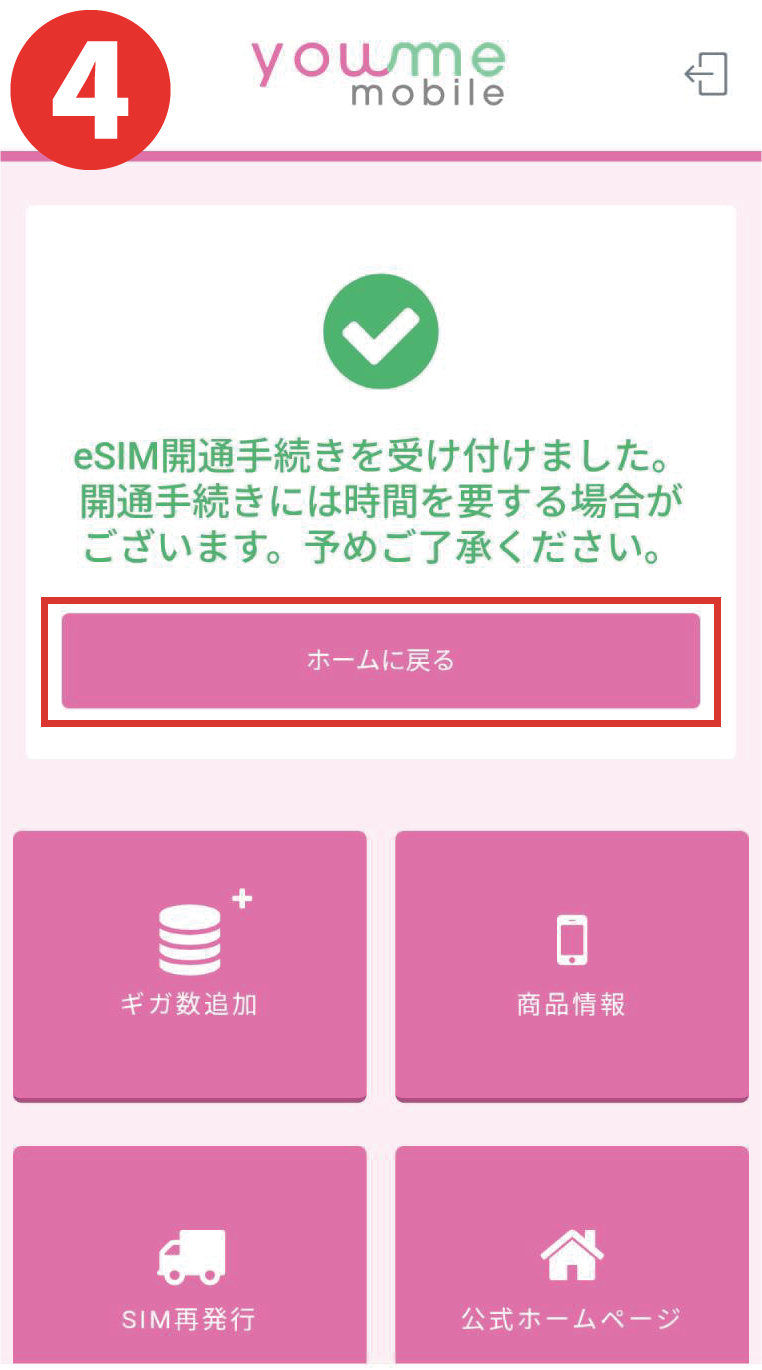Tap the logout icon in the header

pyautogui.click(x=706, y=76)
